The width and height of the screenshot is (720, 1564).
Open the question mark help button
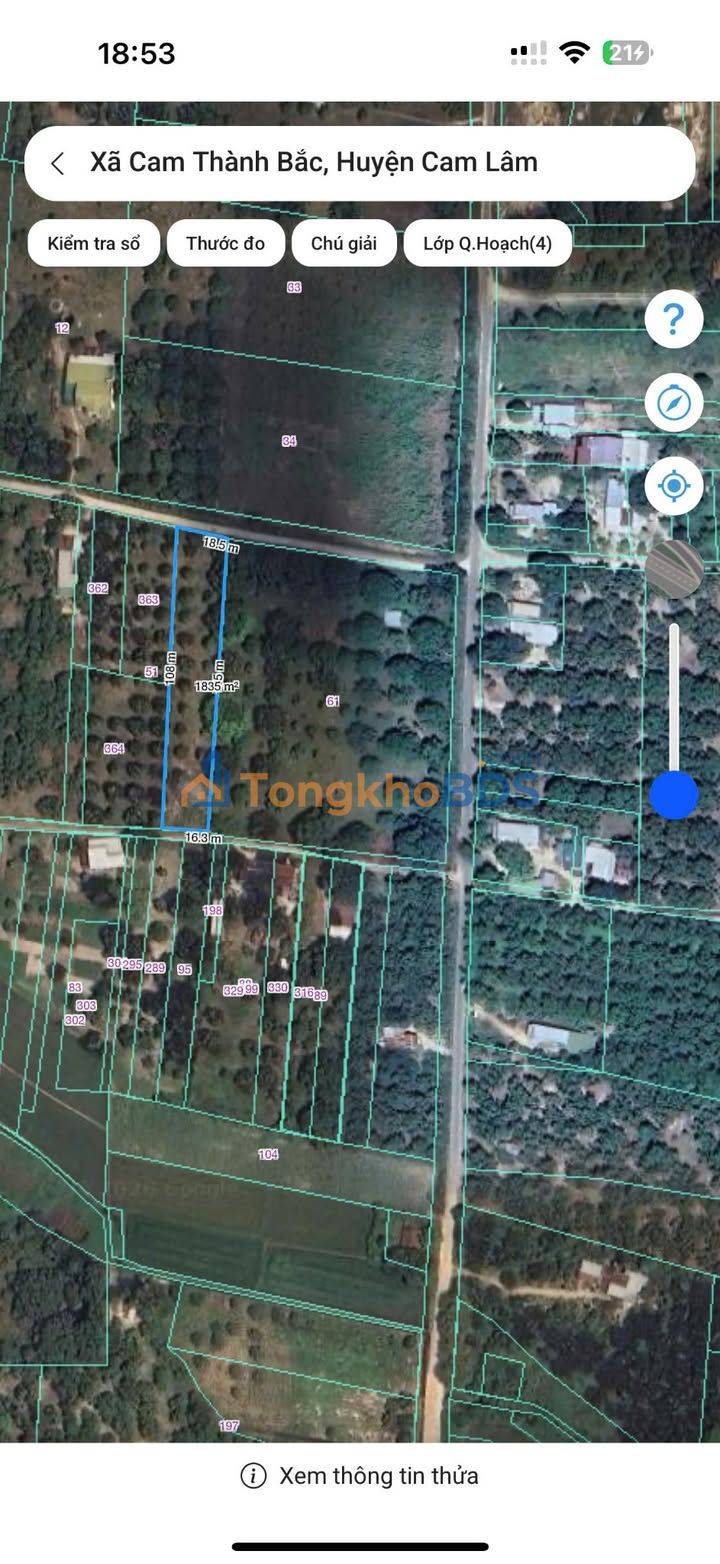click(x=674, y=319)
